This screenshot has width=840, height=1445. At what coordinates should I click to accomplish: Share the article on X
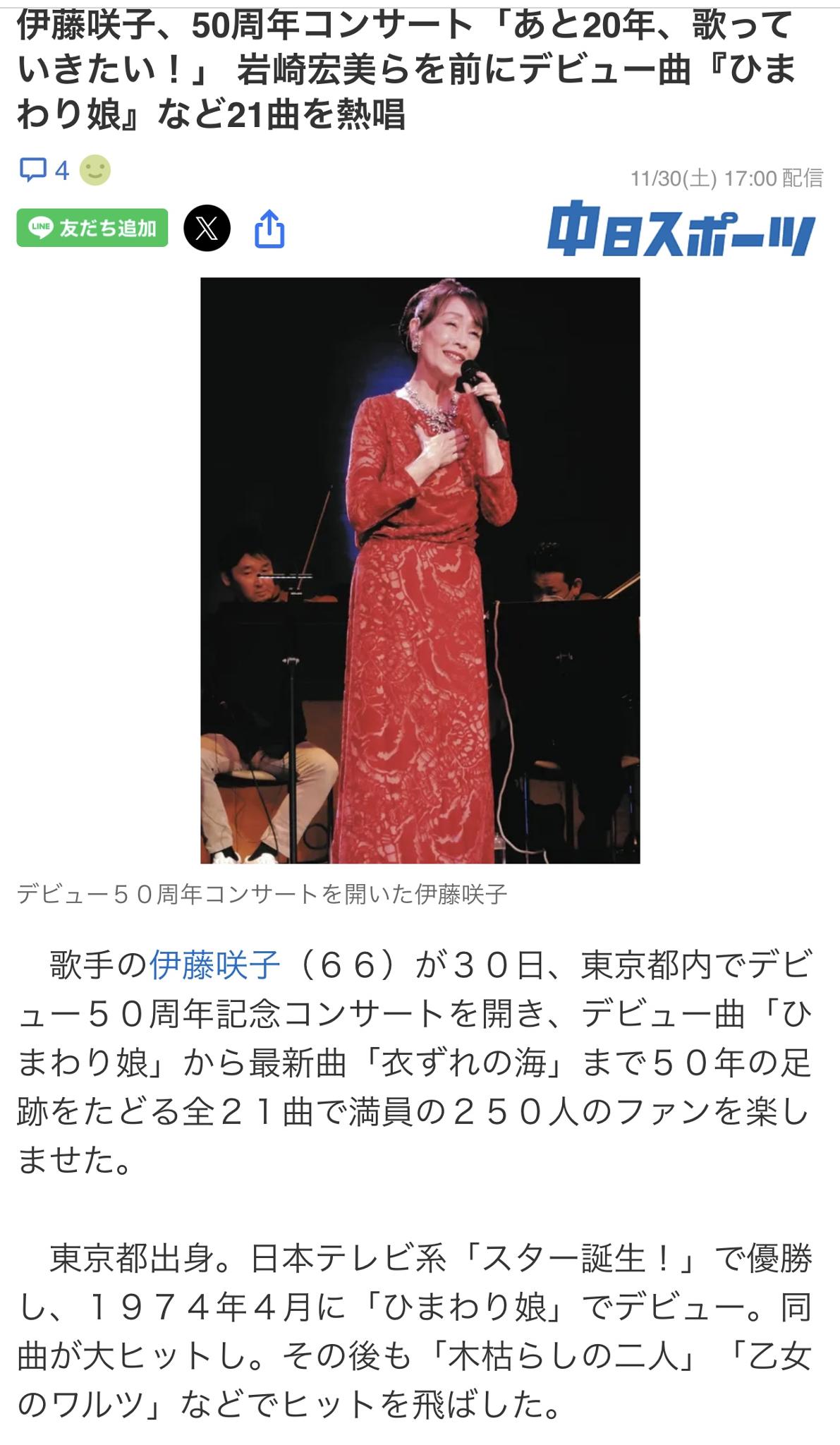pos(207,229)
